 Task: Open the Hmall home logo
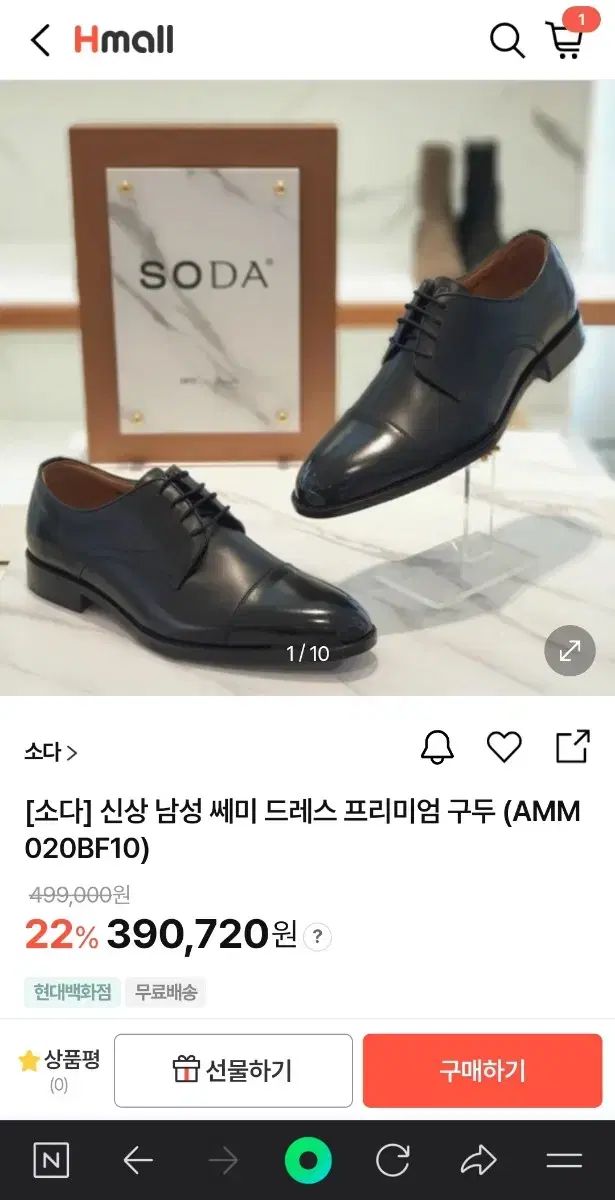(124, 41)
